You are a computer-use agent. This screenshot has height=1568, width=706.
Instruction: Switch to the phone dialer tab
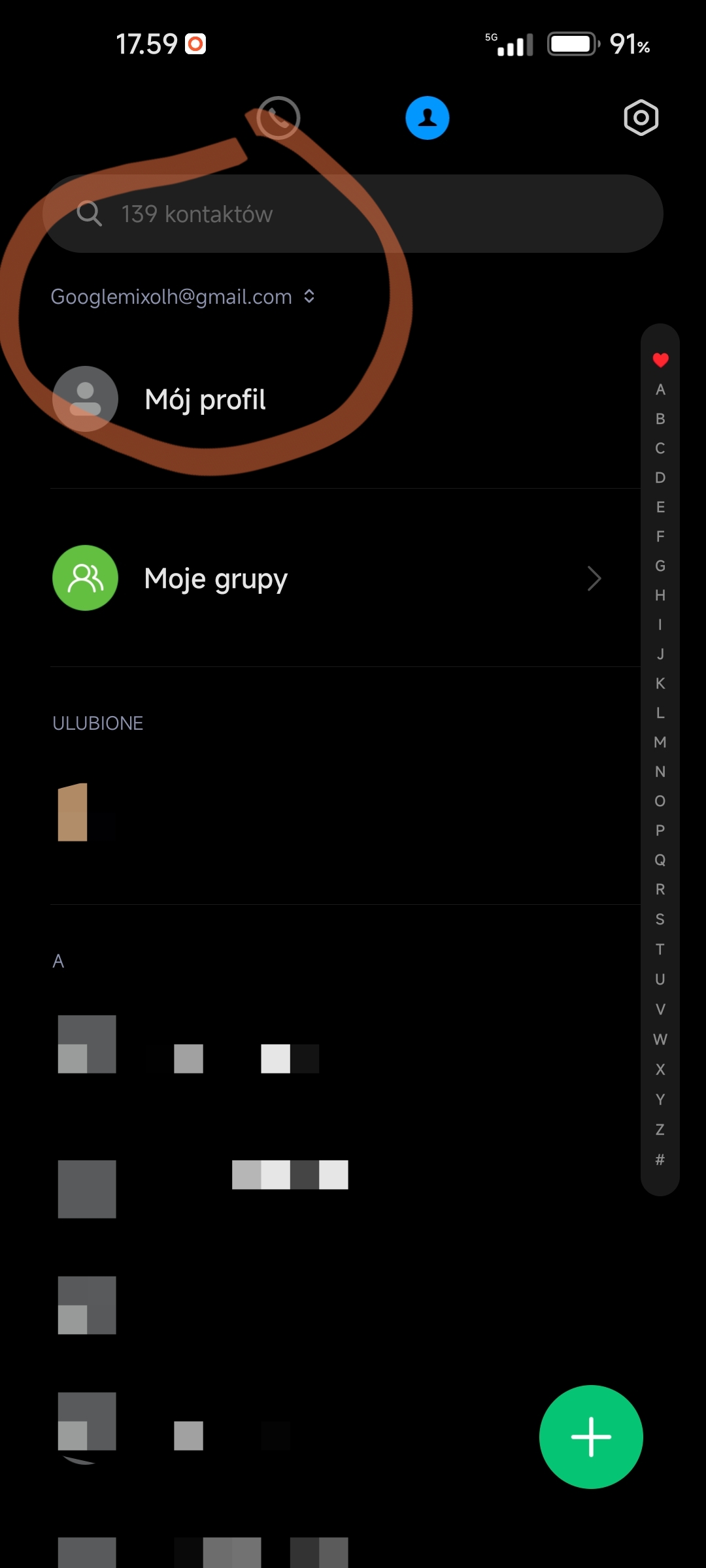[x=278, y=118]
